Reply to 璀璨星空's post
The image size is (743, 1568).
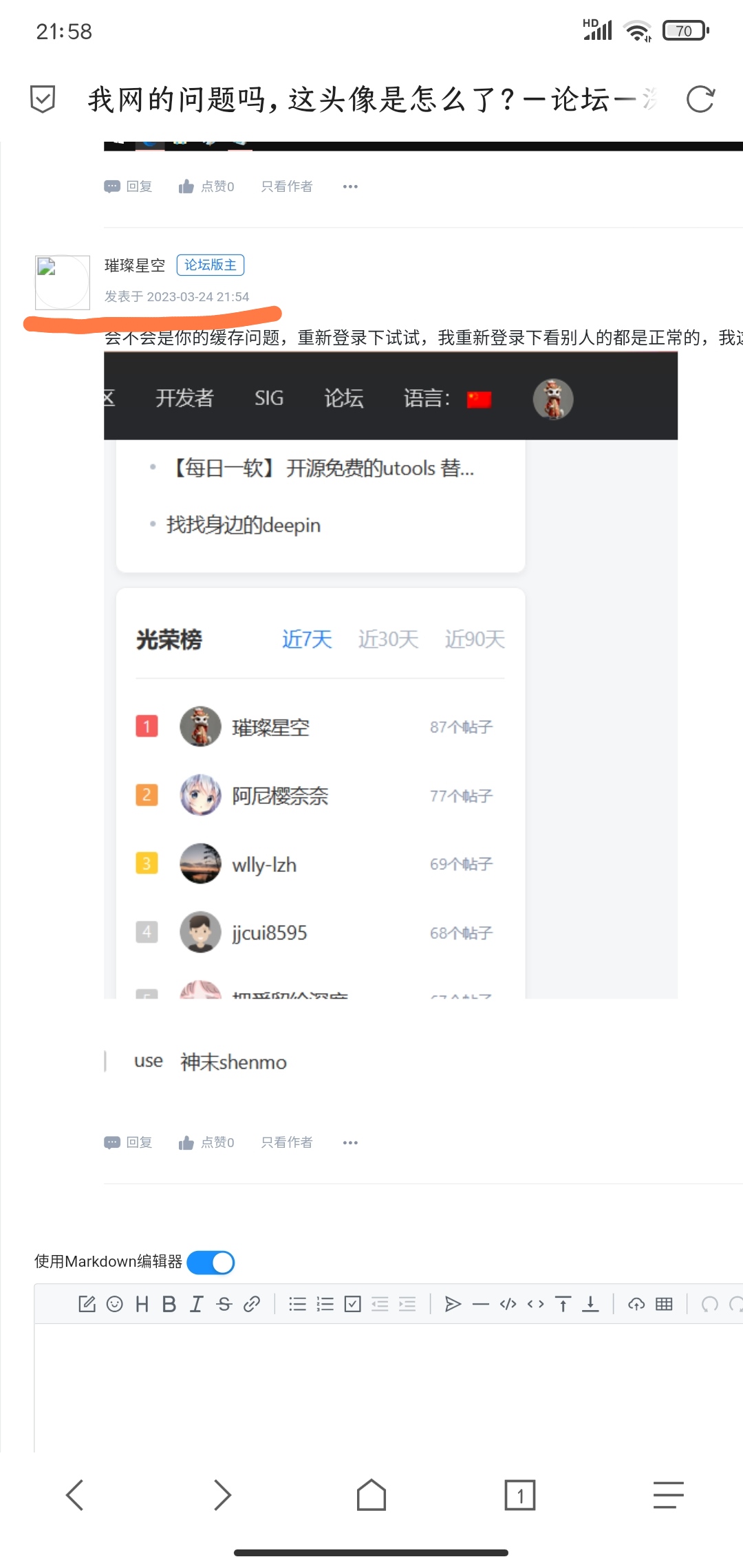click(129, 1142)
